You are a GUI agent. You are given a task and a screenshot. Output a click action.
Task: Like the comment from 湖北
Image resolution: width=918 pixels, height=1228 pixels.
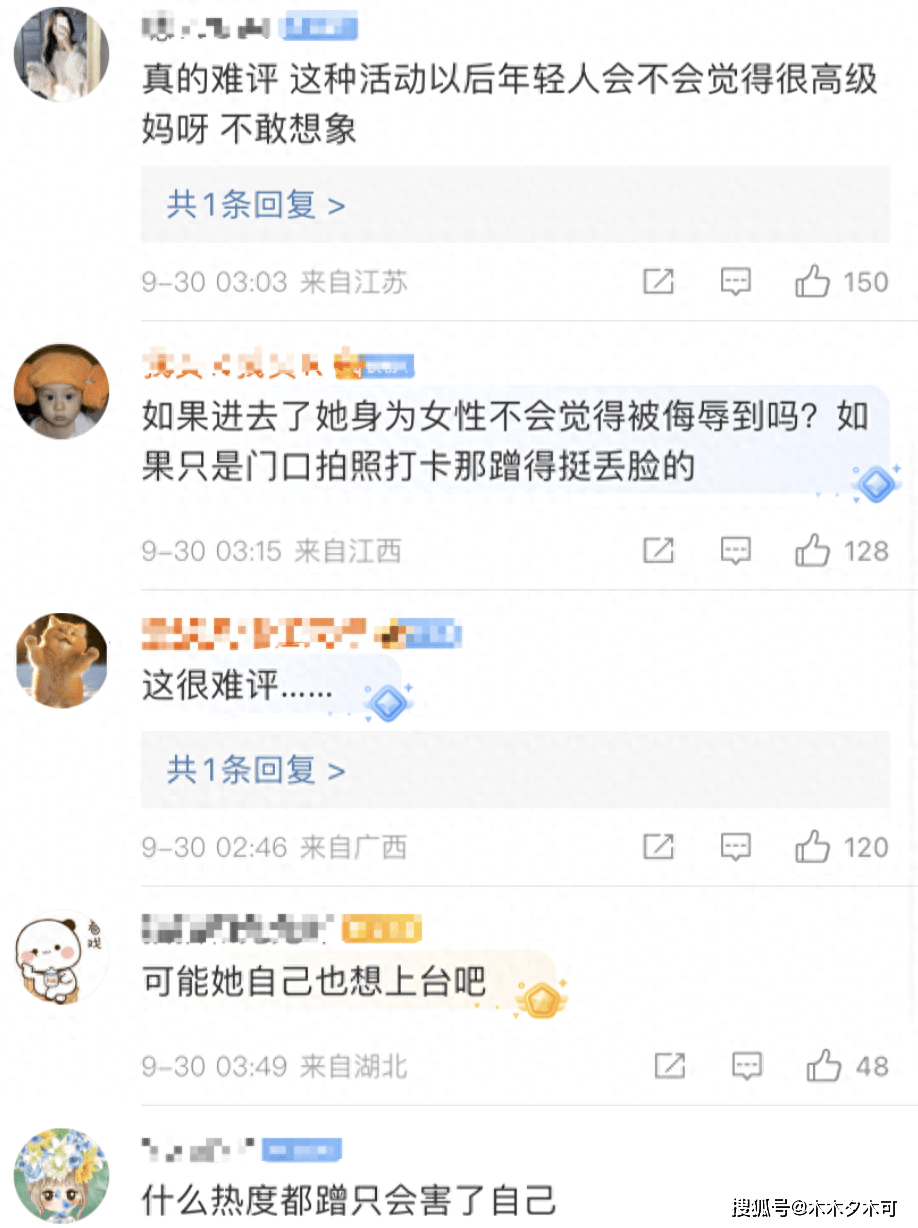click(x=824, y=1066)
